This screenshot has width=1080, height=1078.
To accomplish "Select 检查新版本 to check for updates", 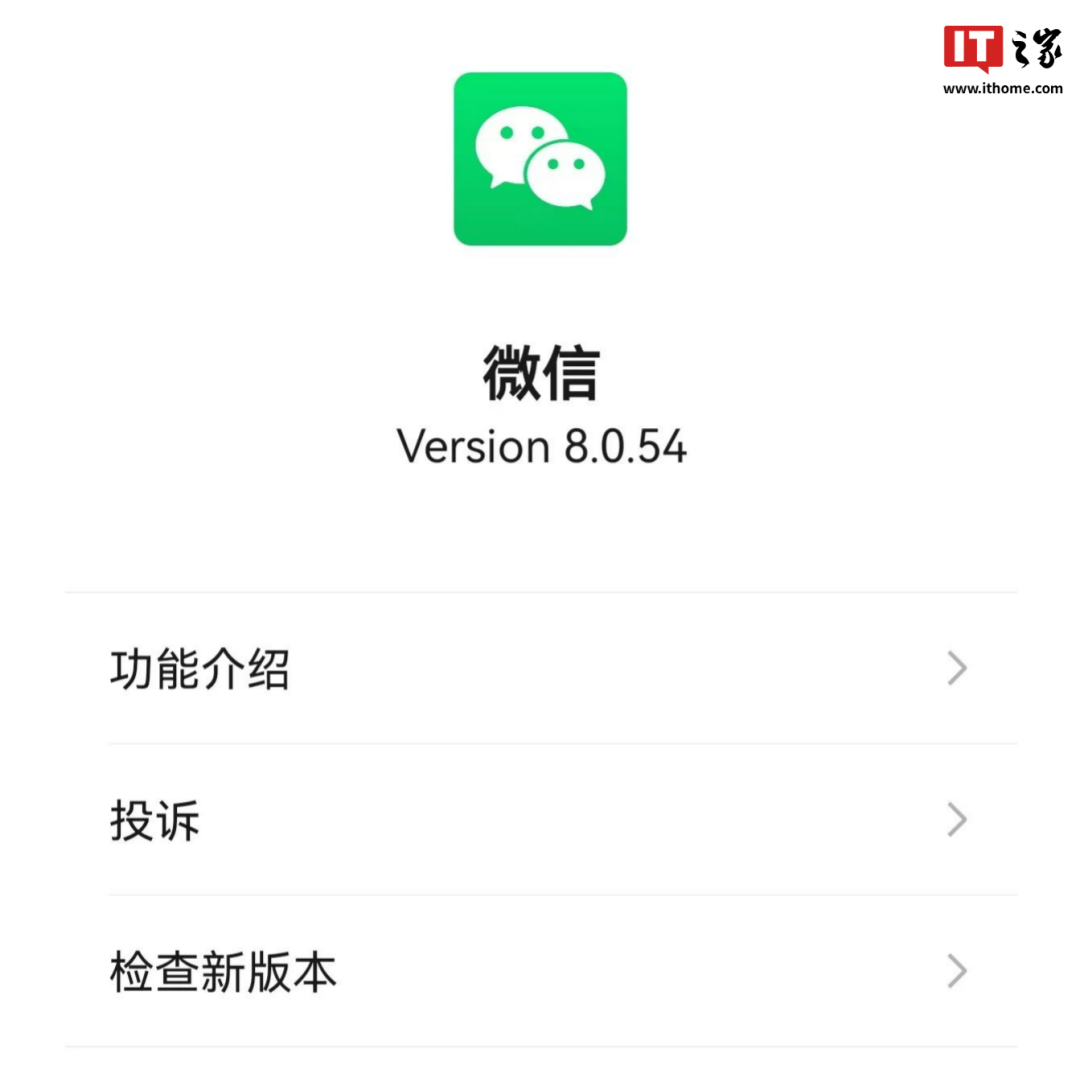I will [540, 972].
